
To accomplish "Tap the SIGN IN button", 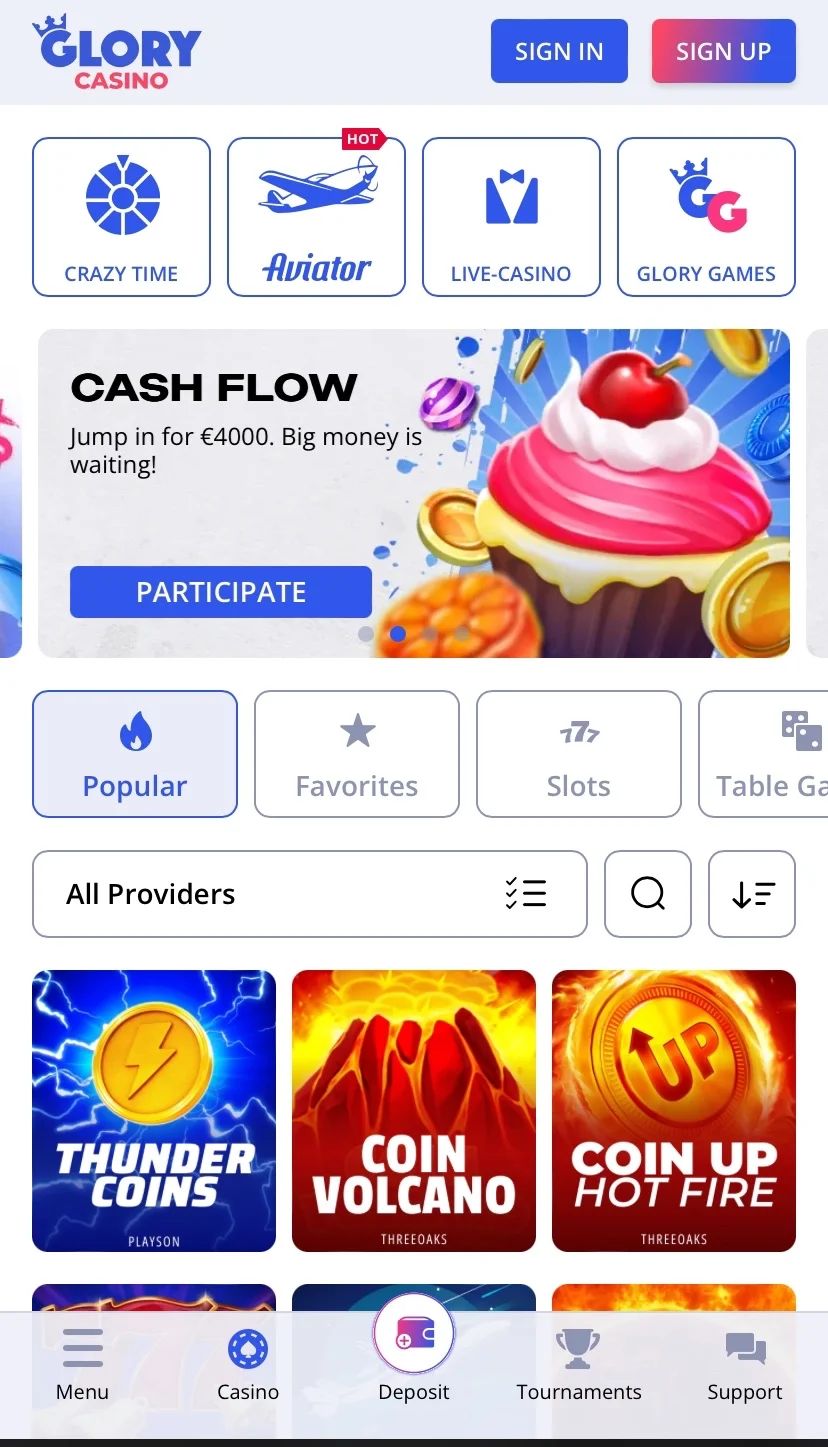I will [559, 51].
